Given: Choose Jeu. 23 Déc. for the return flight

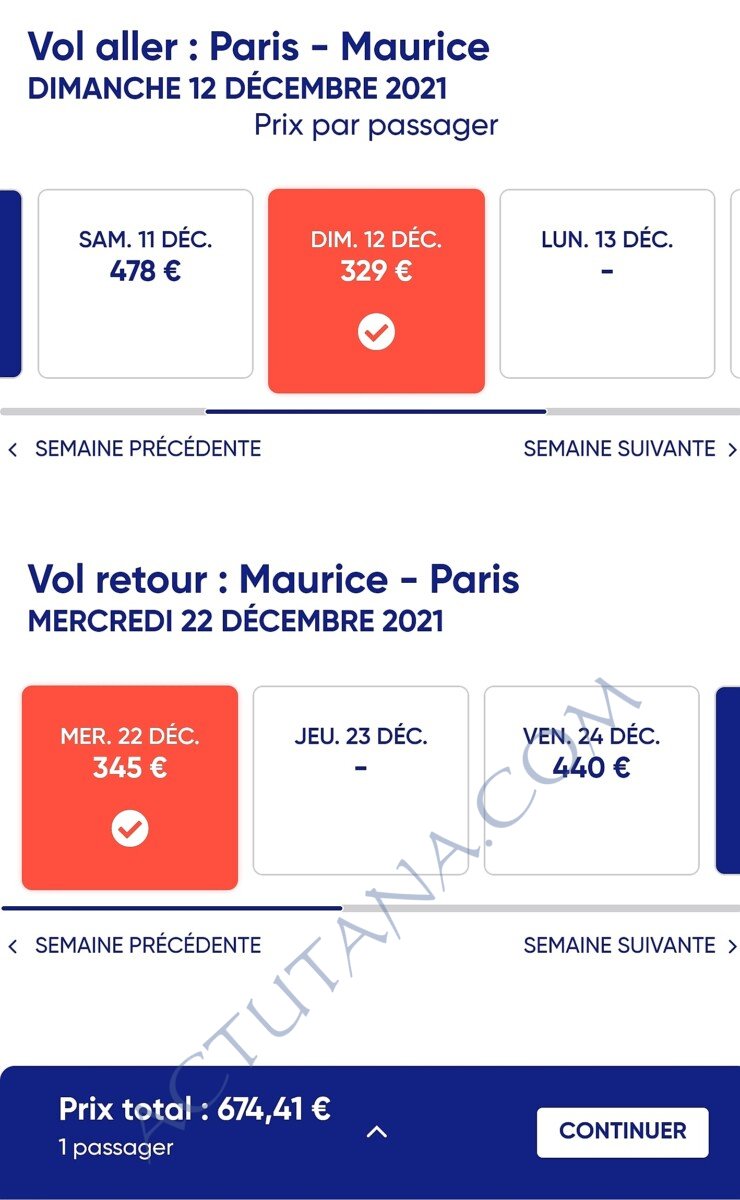Looking at the screenshot, I should pos(360,780).
